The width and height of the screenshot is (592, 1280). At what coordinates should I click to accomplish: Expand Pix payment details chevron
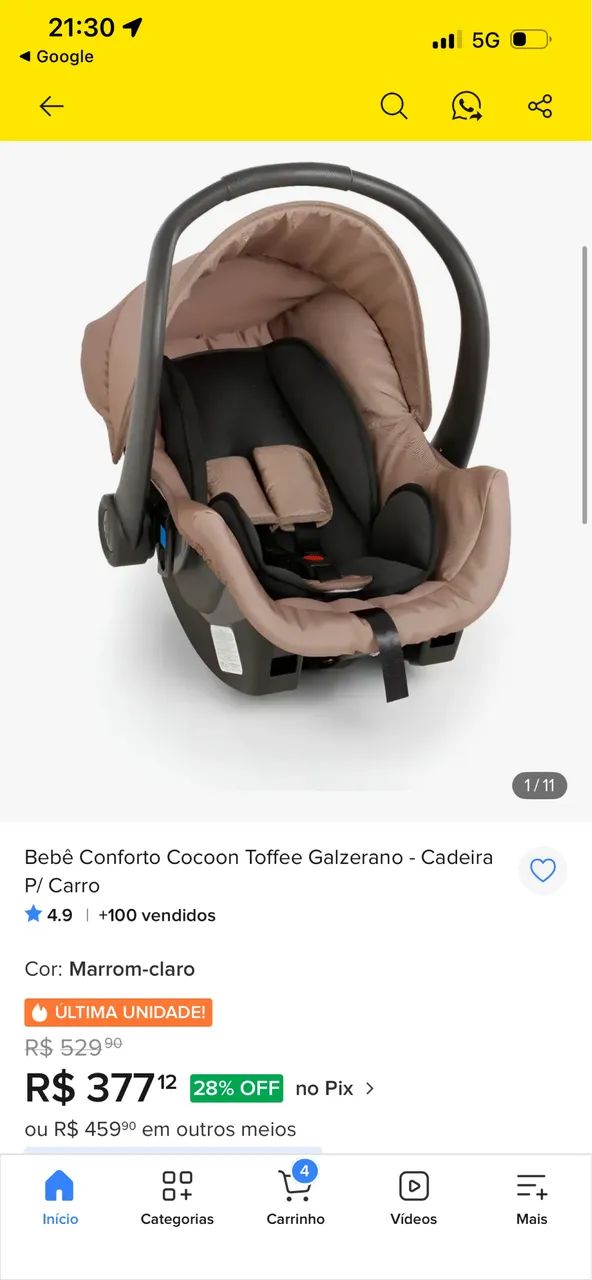point(370,1088)
